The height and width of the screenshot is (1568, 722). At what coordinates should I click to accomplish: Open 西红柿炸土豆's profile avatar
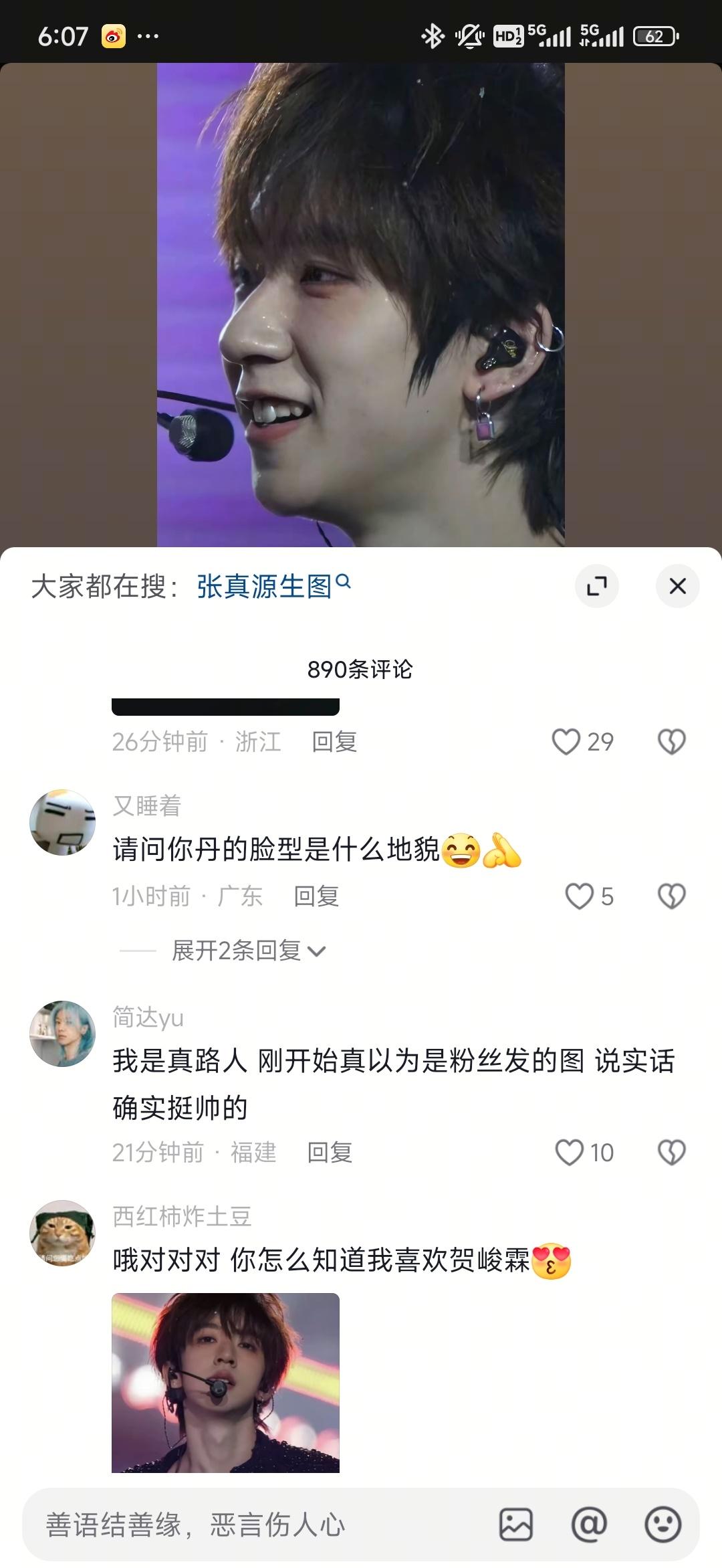pyautogui.click(x=63, y=1233)
